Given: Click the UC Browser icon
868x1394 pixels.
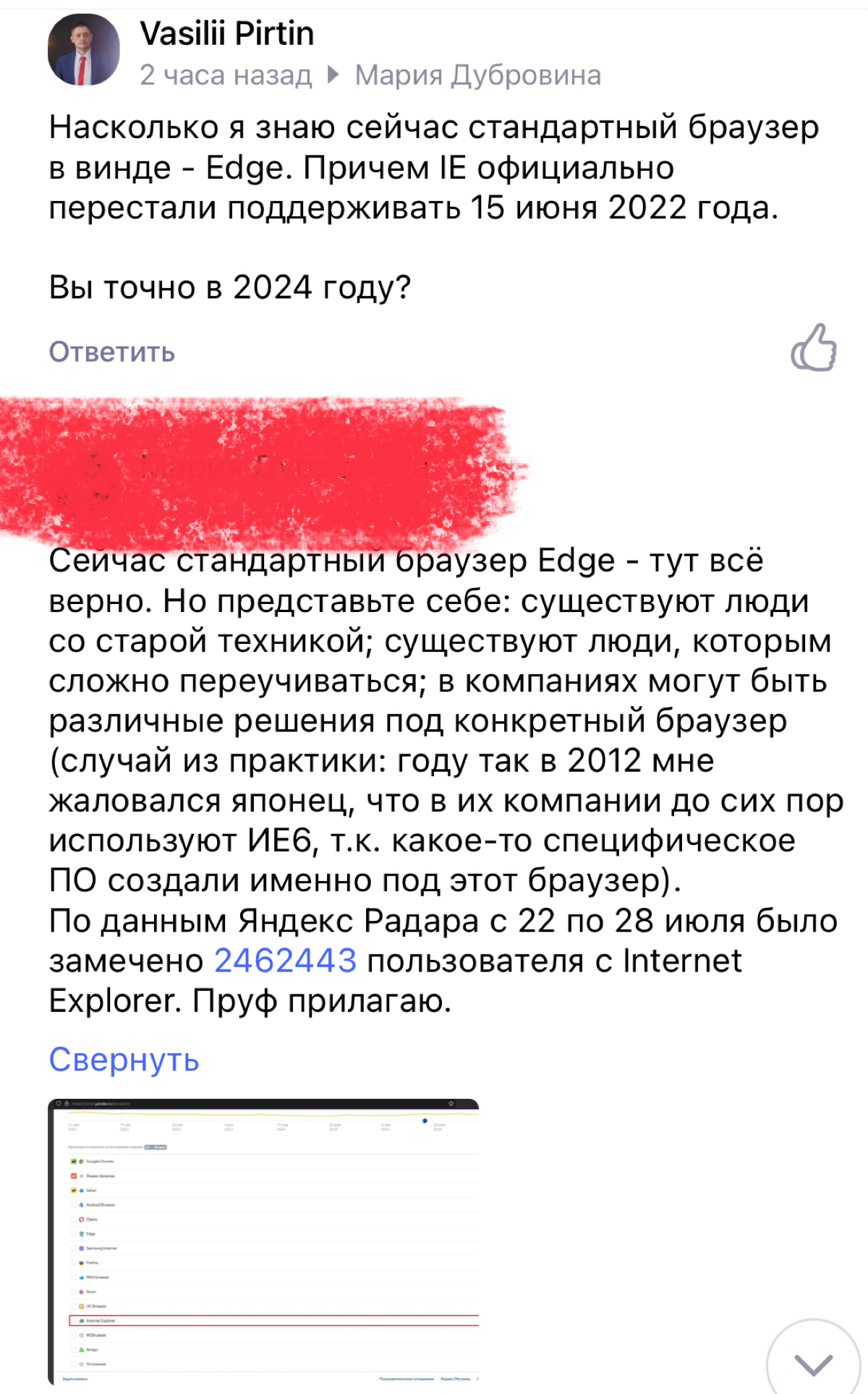Looking at the screenshot, I should click(x=81, y=1306).
